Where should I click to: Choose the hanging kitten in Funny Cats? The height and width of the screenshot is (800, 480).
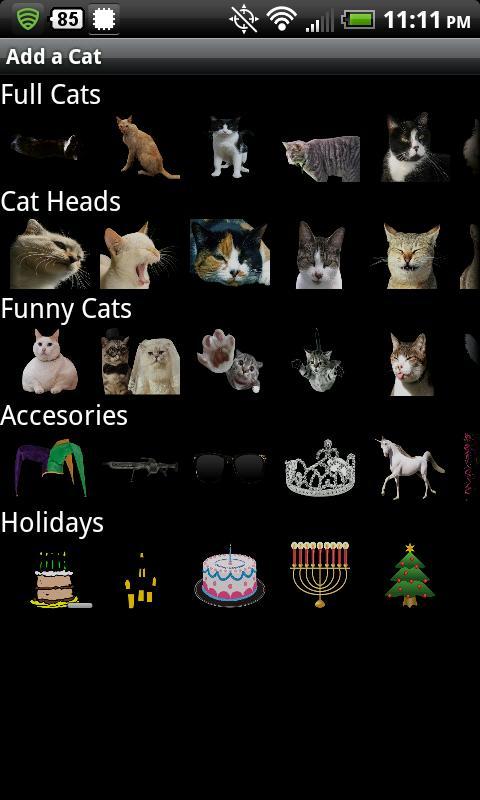click(318, 362)
